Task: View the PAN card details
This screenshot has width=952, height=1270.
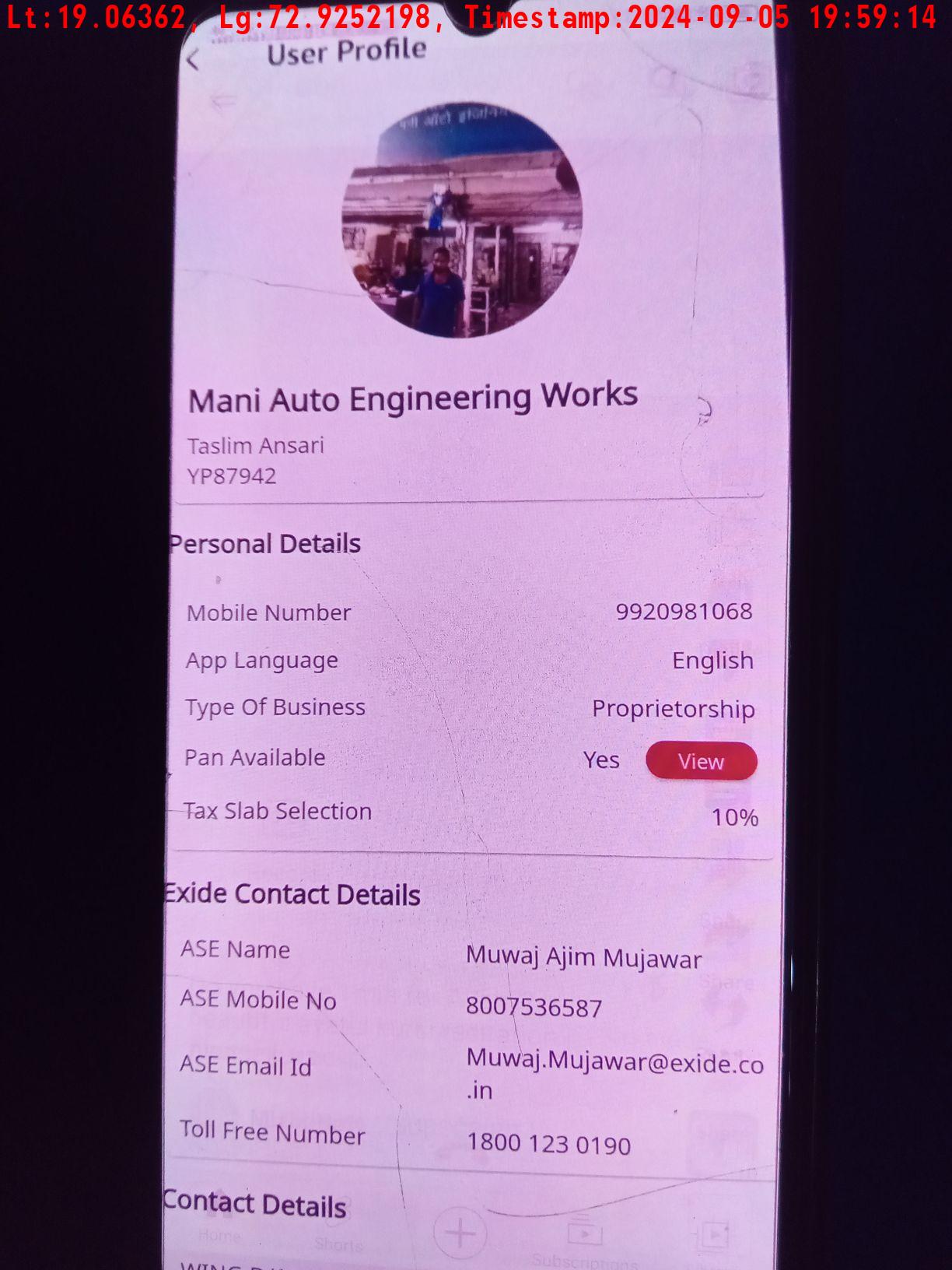Action: 701,761
